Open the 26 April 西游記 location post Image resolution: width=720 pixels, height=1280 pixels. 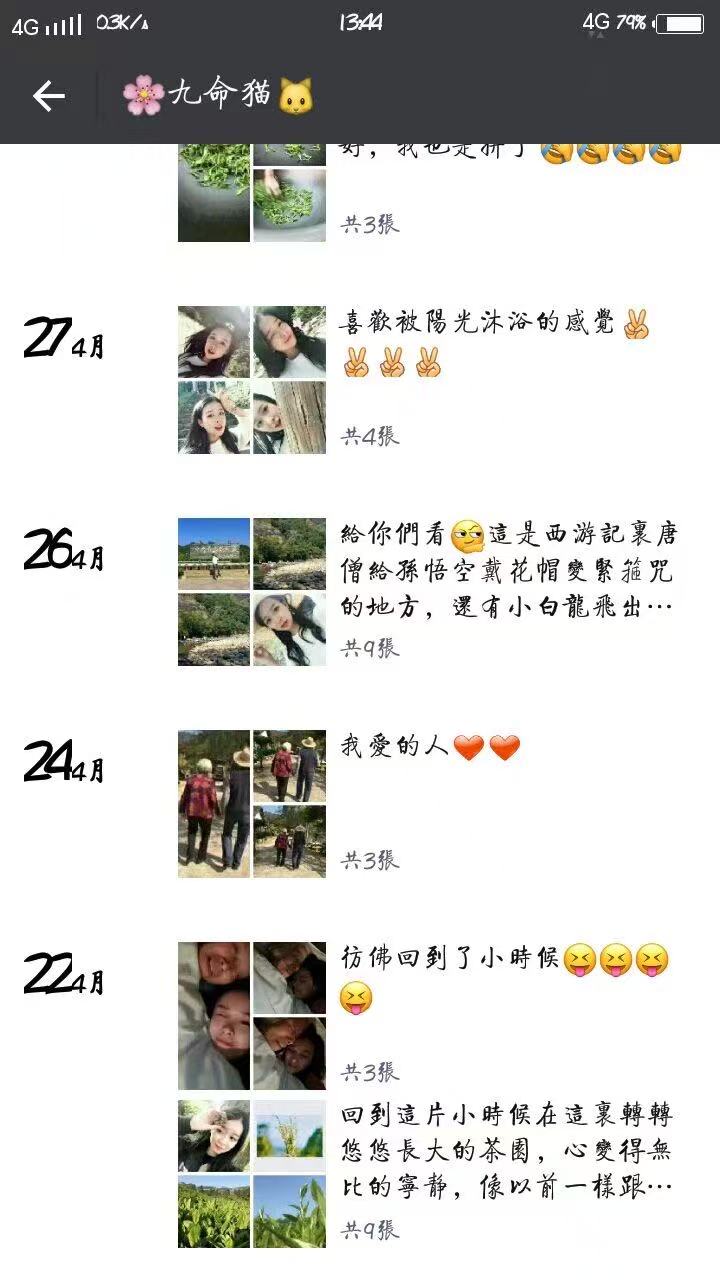click(x=430, y=590)
